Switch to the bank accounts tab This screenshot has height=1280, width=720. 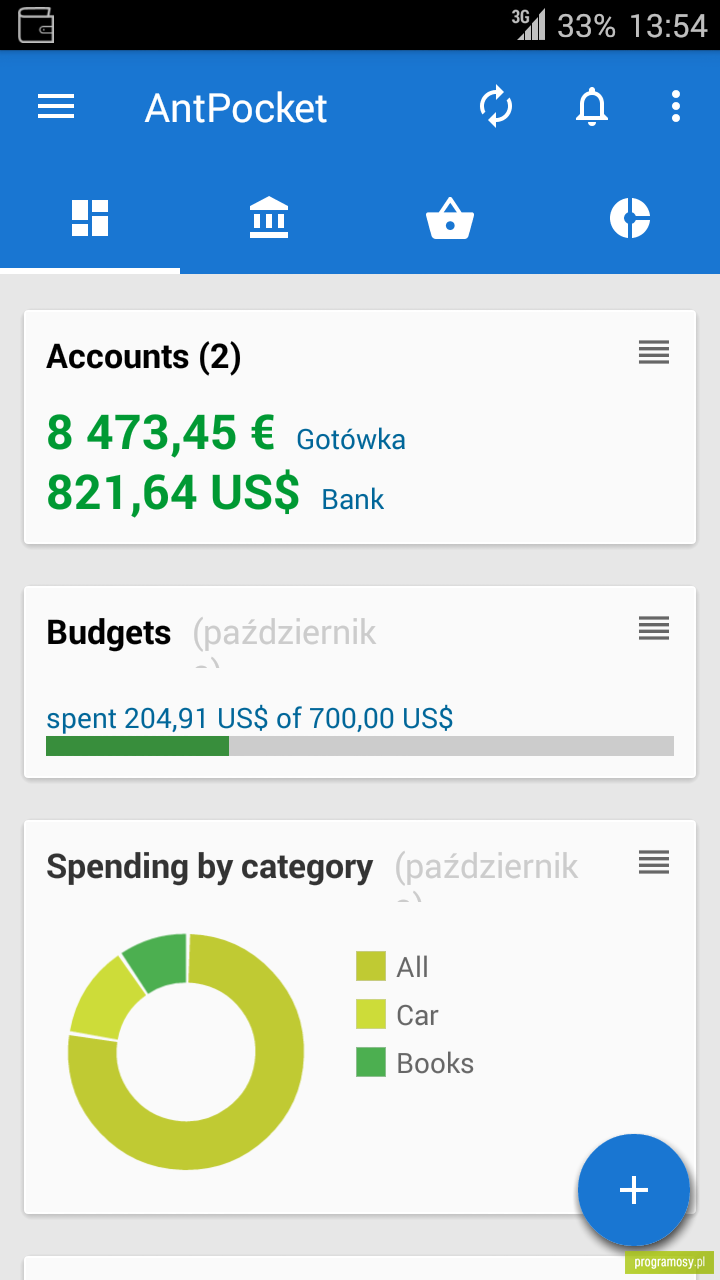[x=269, y=218]
